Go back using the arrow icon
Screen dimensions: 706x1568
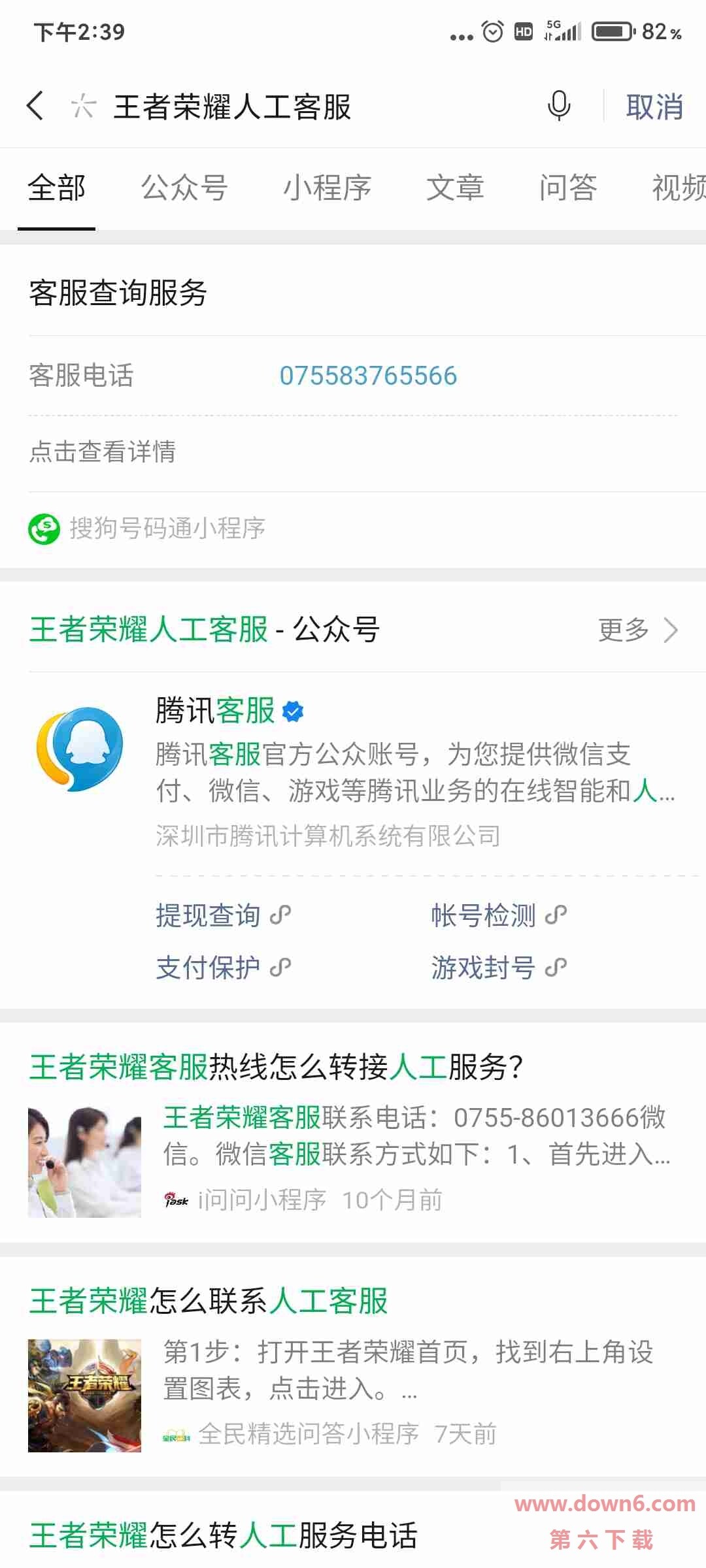tap(35, 106)
